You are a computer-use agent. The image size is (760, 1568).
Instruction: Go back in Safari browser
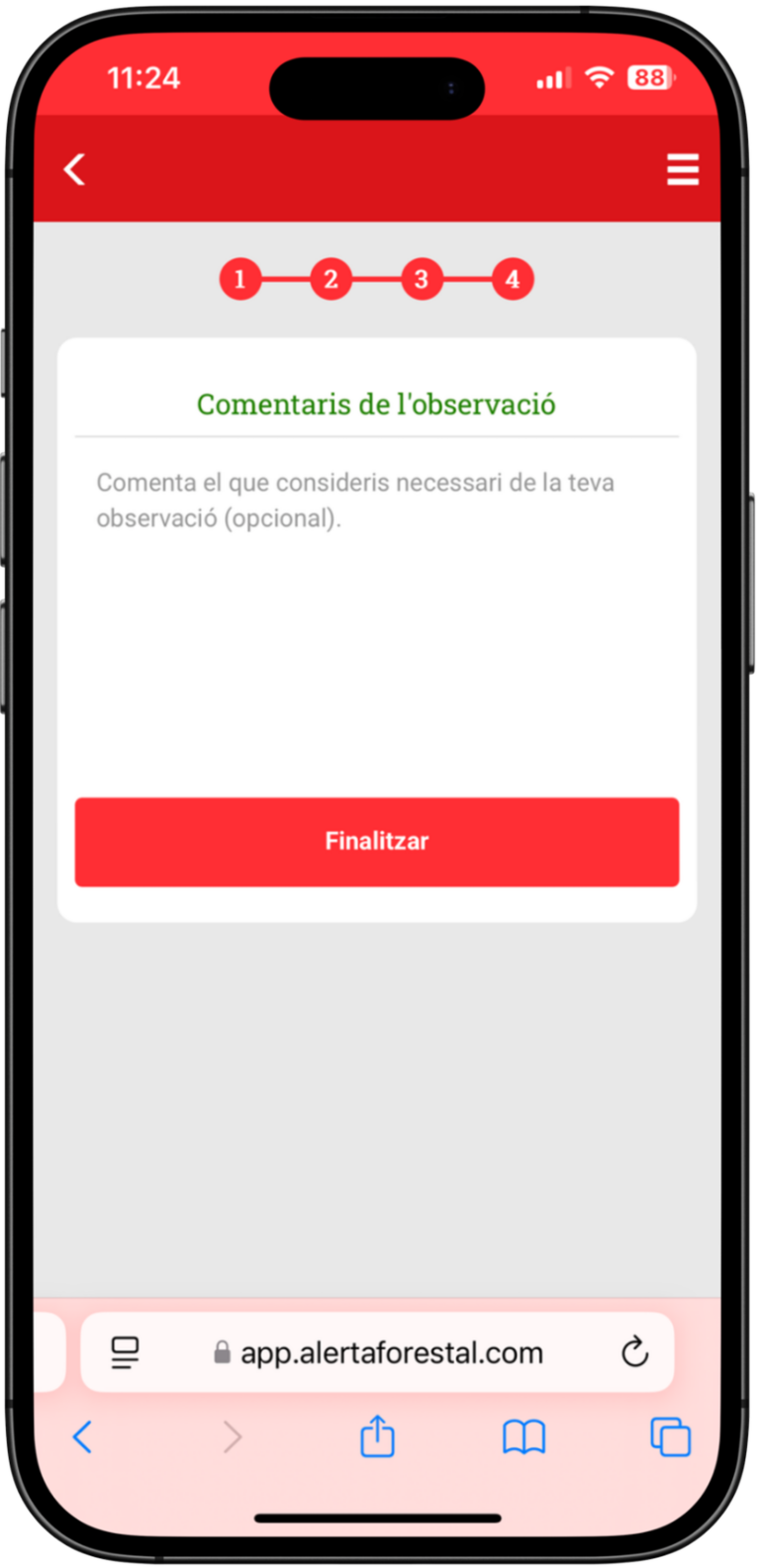click(83, 1436)
